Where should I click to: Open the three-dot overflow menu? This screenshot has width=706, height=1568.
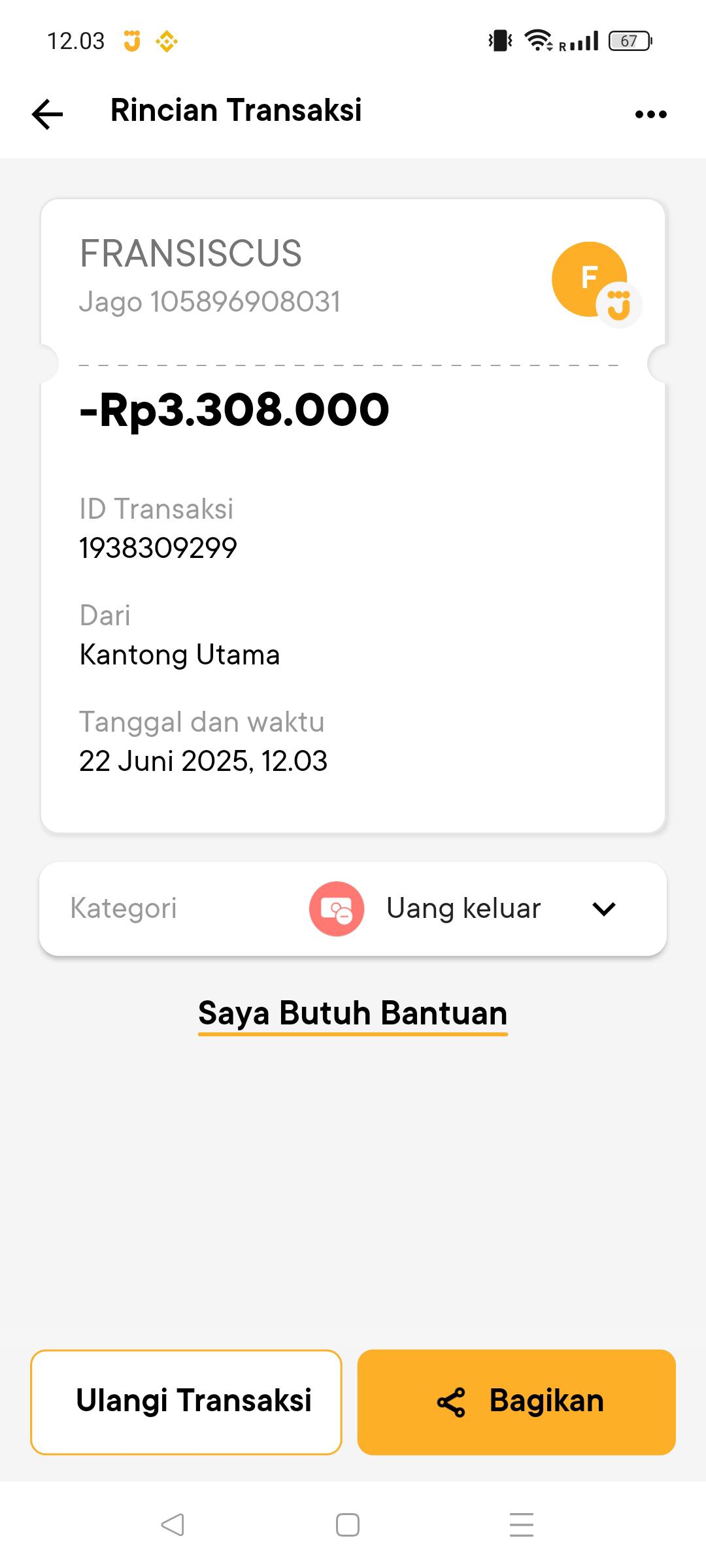pyautogui.click(x=650, y=114)
